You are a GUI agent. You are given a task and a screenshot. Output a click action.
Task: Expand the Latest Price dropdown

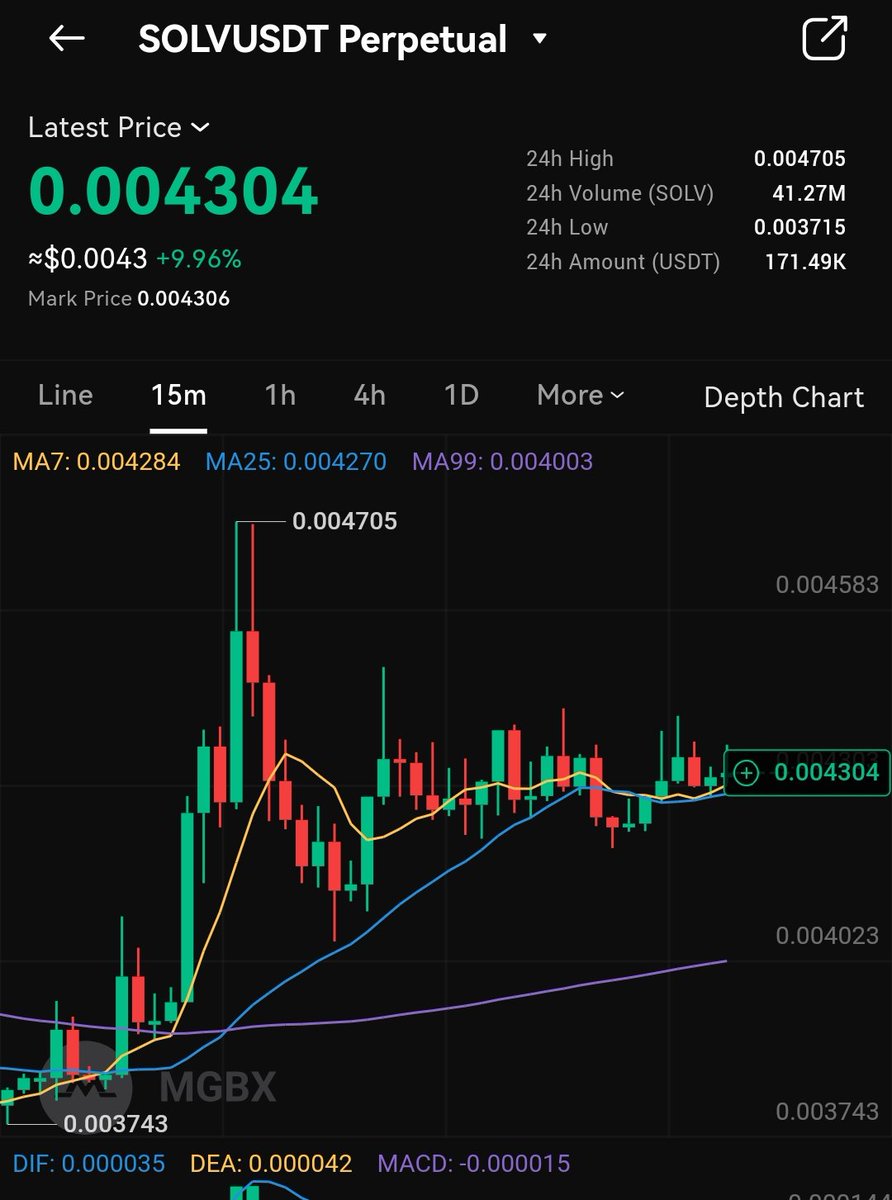119,128
